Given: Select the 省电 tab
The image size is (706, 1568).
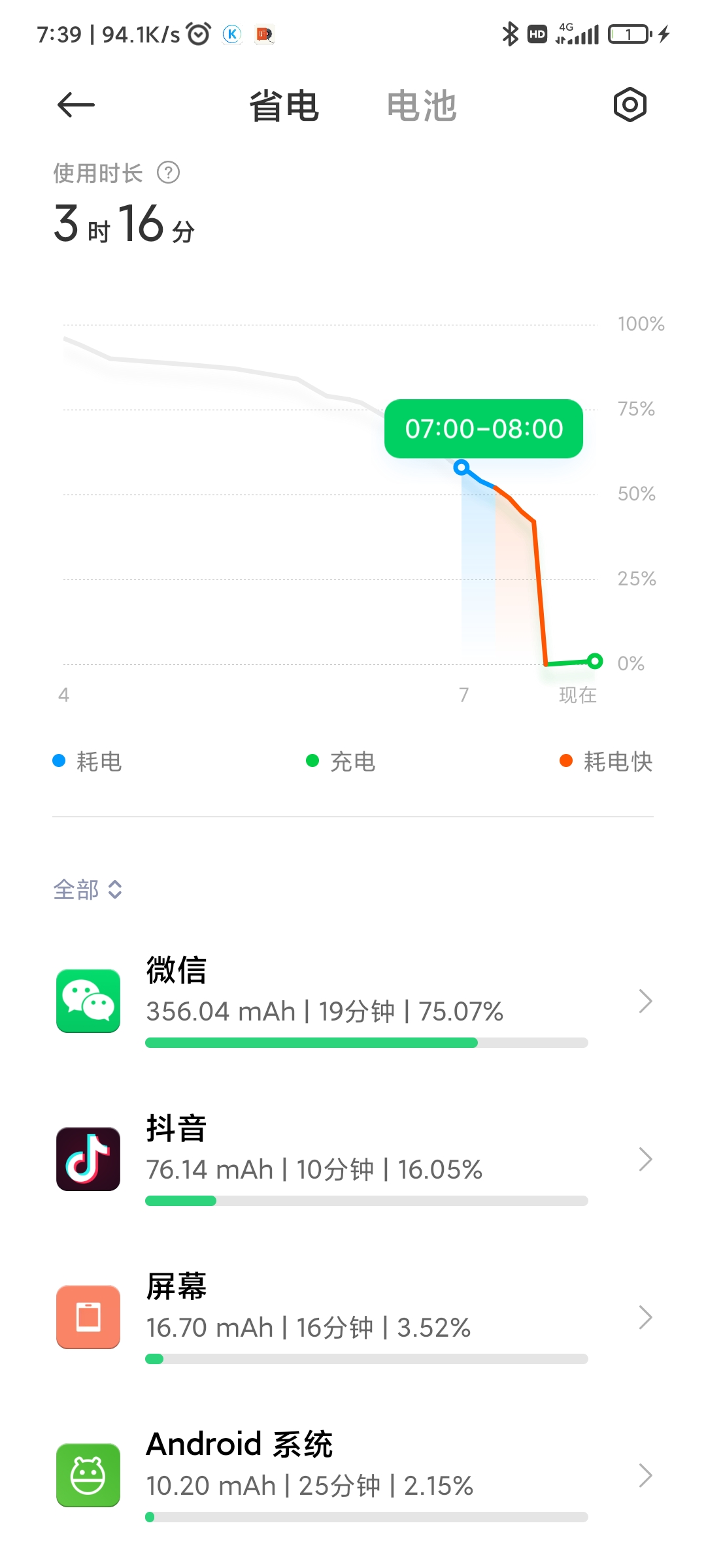Looking at the screenshot, I should (284, 106).
